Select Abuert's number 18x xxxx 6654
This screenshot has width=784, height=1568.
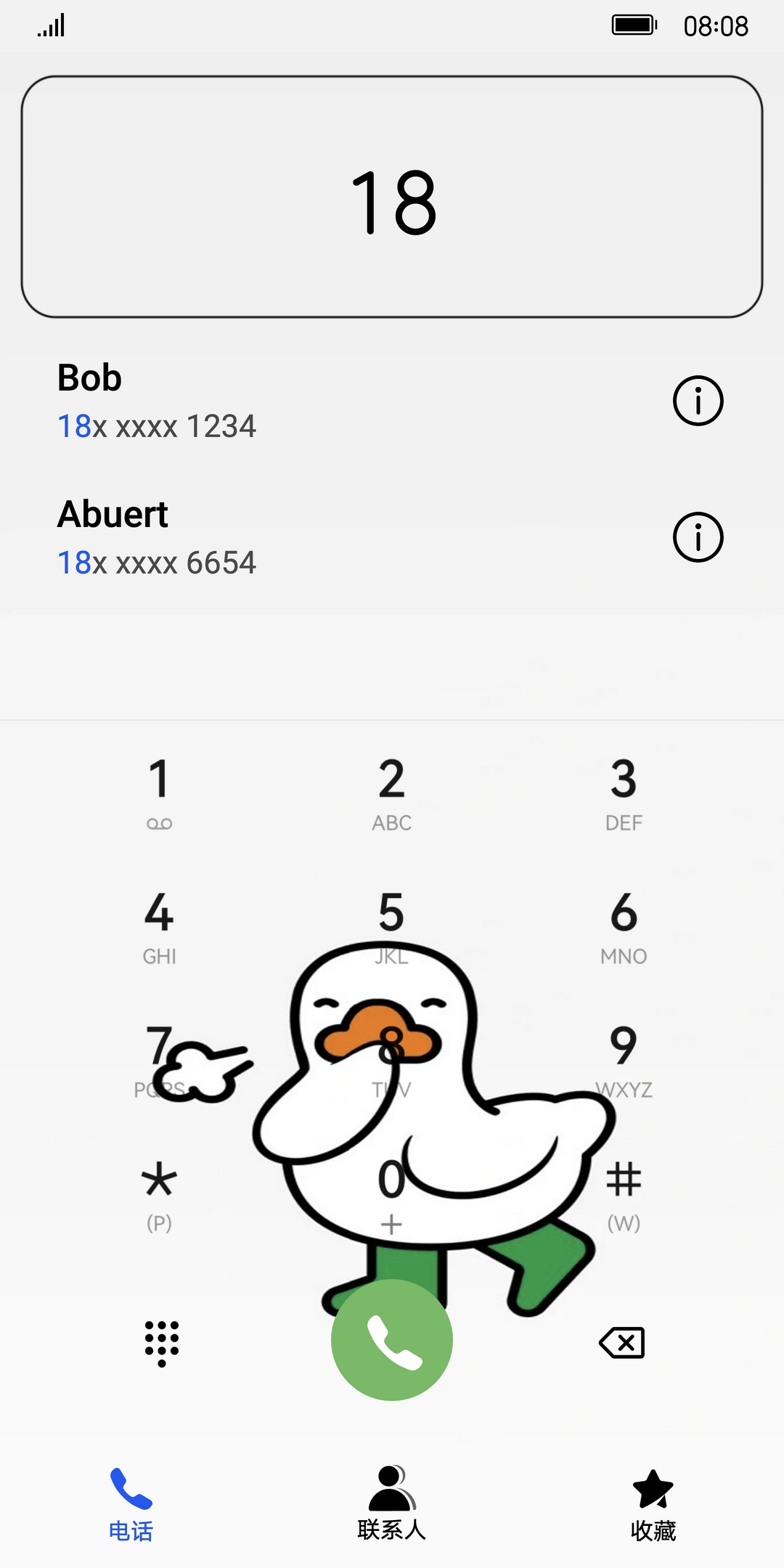[157, 563]
